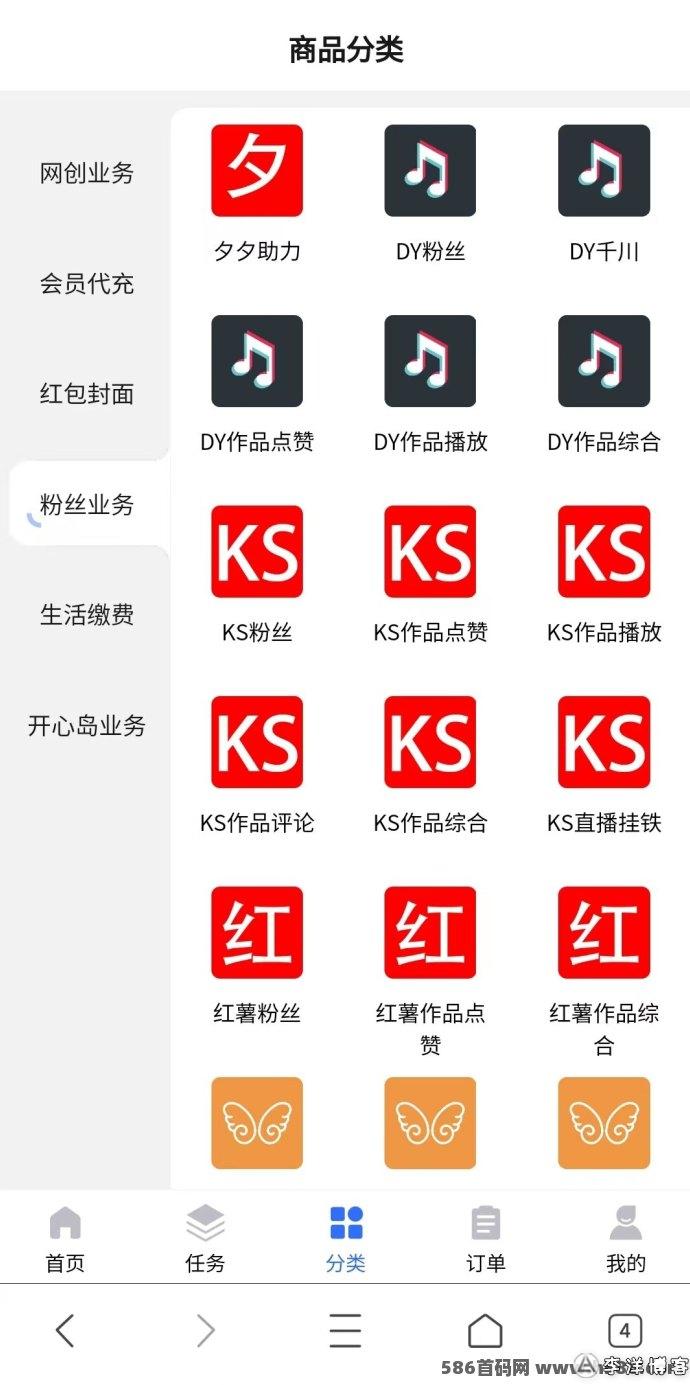Select the 网创业务 category
The image size is (690, 1385).
pos(86,173)
